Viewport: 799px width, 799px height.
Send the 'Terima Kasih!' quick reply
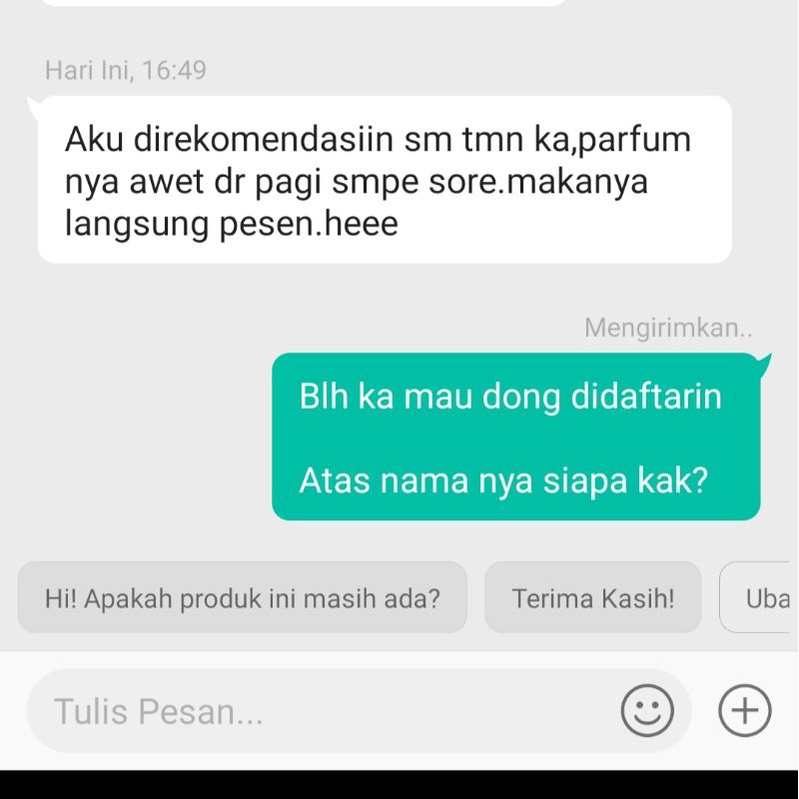tap(593, 598)
